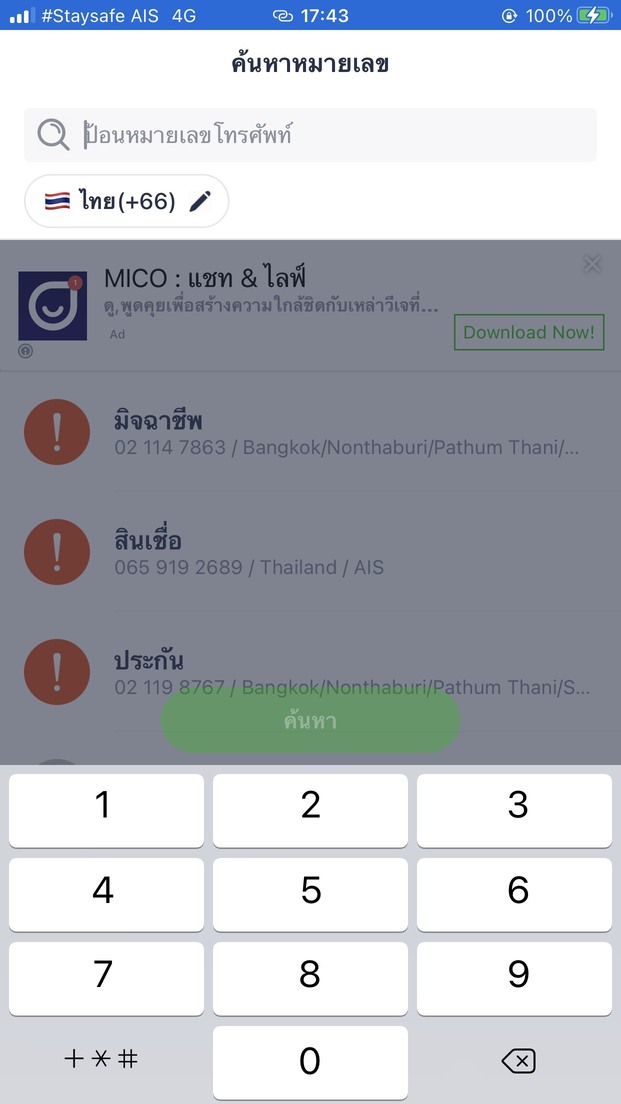
Task: Open the มิจฉาชีพ 02 114 7863 entry
Action: [x=310, y=432]
